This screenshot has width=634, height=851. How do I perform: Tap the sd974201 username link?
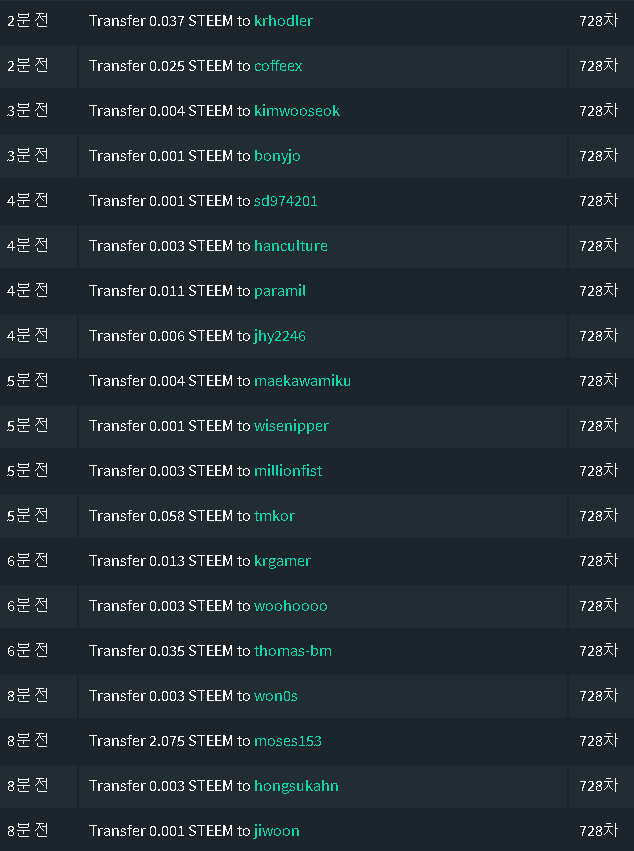click(x=285, y=201)
